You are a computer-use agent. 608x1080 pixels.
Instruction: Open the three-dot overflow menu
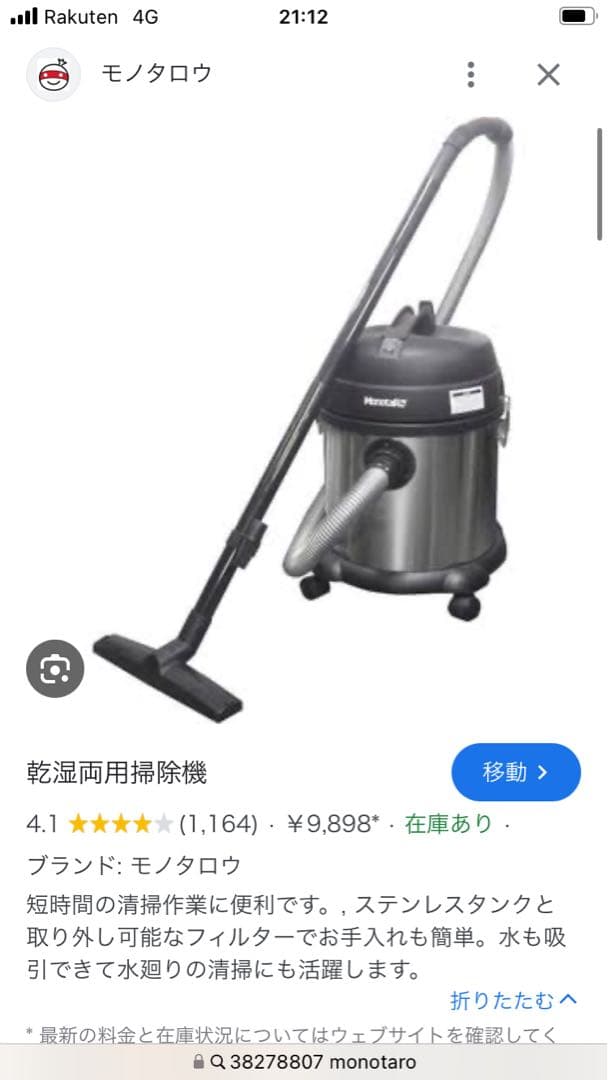(470, 74)
